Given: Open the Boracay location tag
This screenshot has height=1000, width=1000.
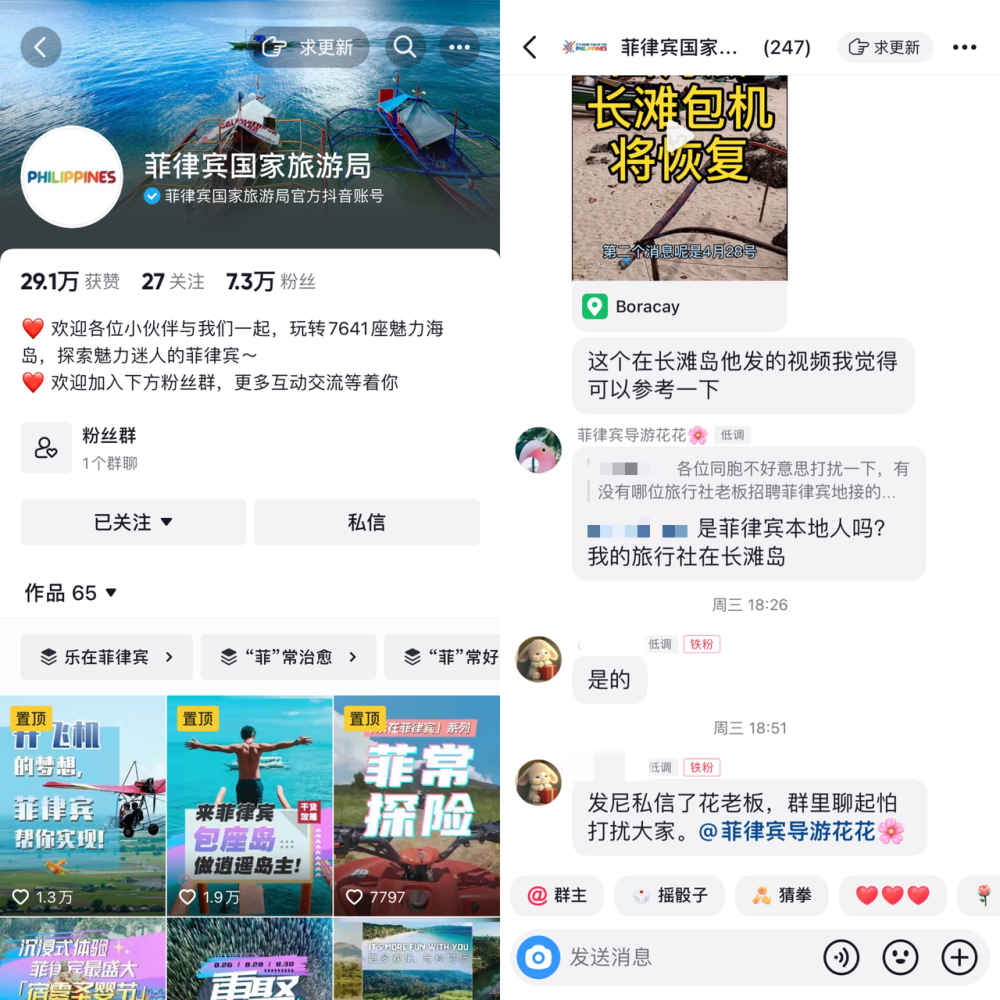Looking at the screenshot, I should pyautogui.click(x=634, y=307).
